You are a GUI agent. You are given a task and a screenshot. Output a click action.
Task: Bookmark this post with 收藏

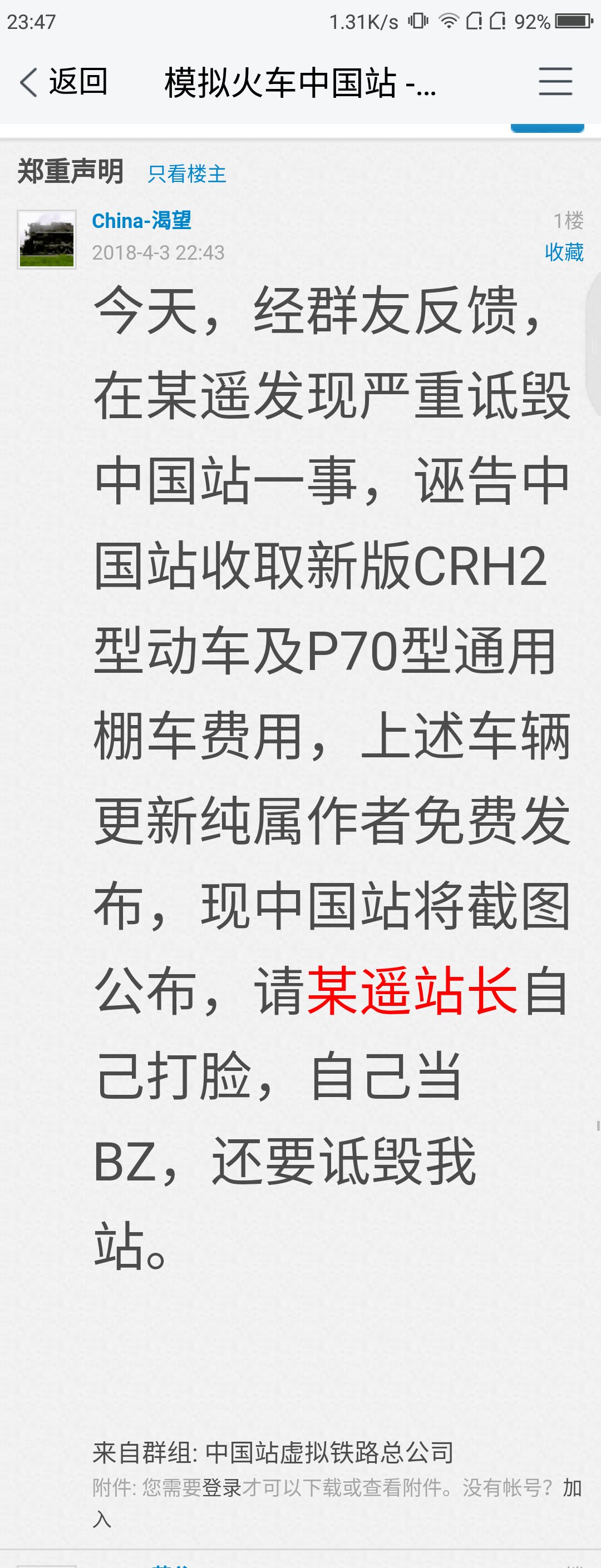click(564, 252)
